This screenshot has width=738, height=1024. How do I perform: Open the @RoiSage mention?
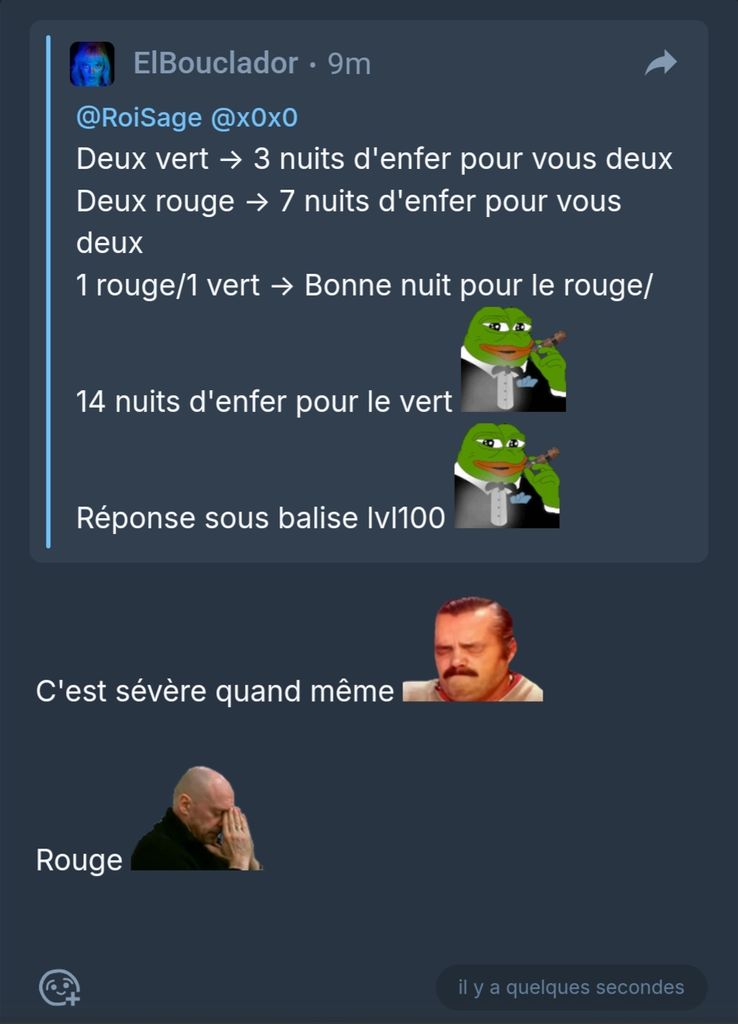coord(139,118)
